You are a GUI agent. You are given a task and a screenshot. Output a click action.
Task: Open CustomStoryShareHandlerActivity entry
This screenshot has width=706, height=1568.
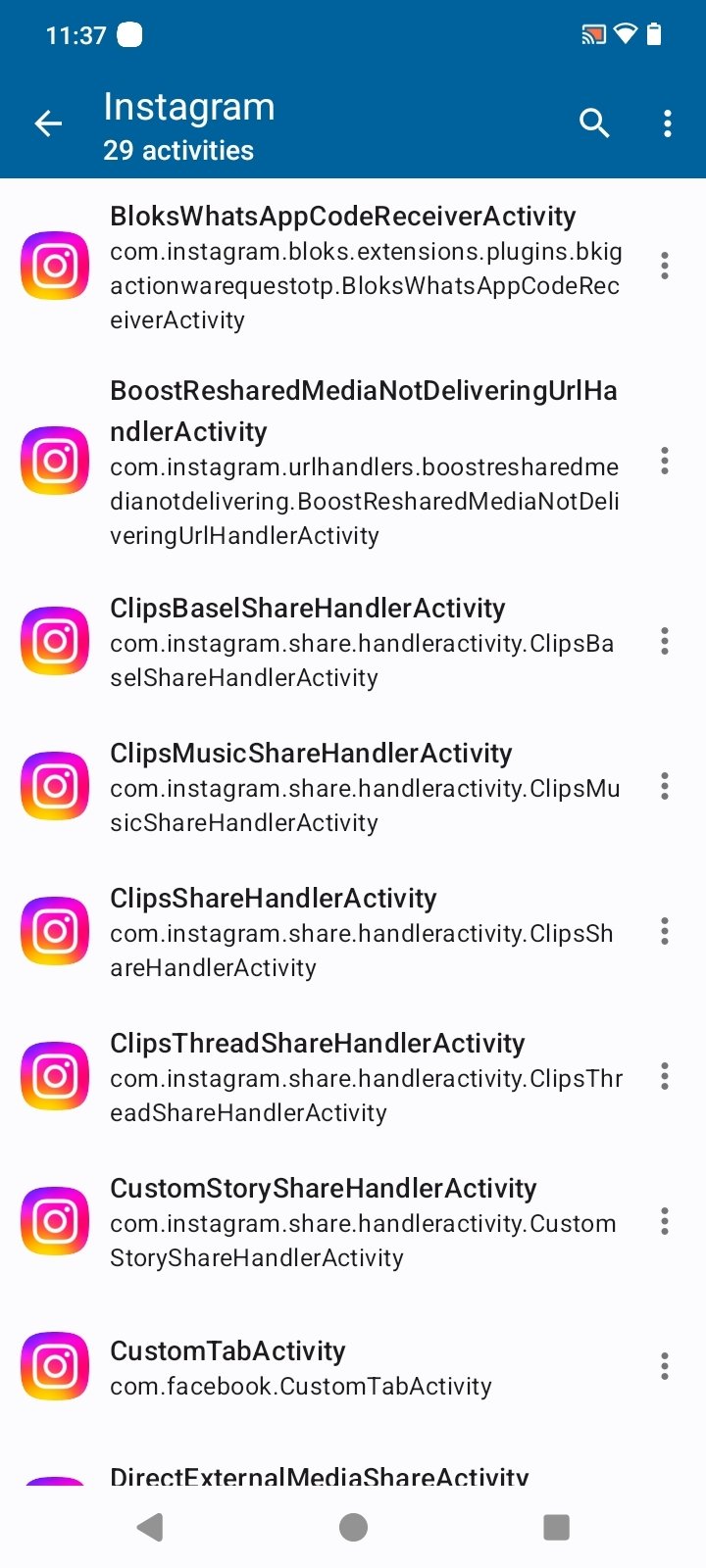[363, 1222]
